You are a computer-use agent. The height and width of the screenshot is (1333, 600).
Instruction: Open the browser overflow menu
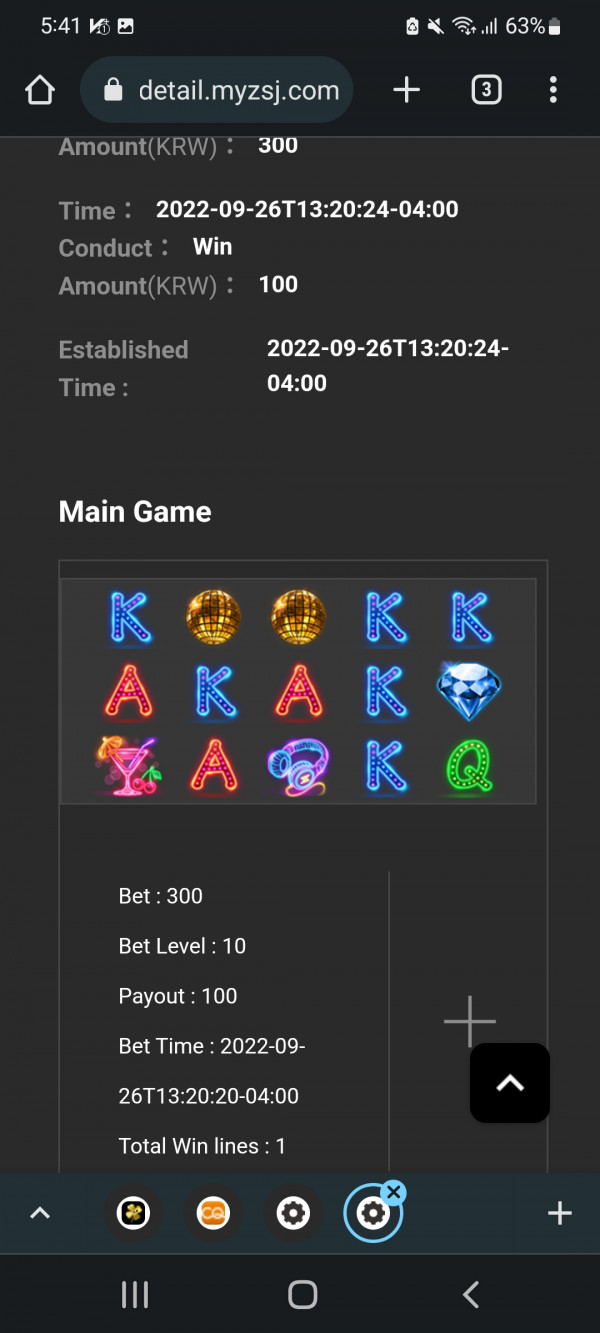tap(553, 91)
